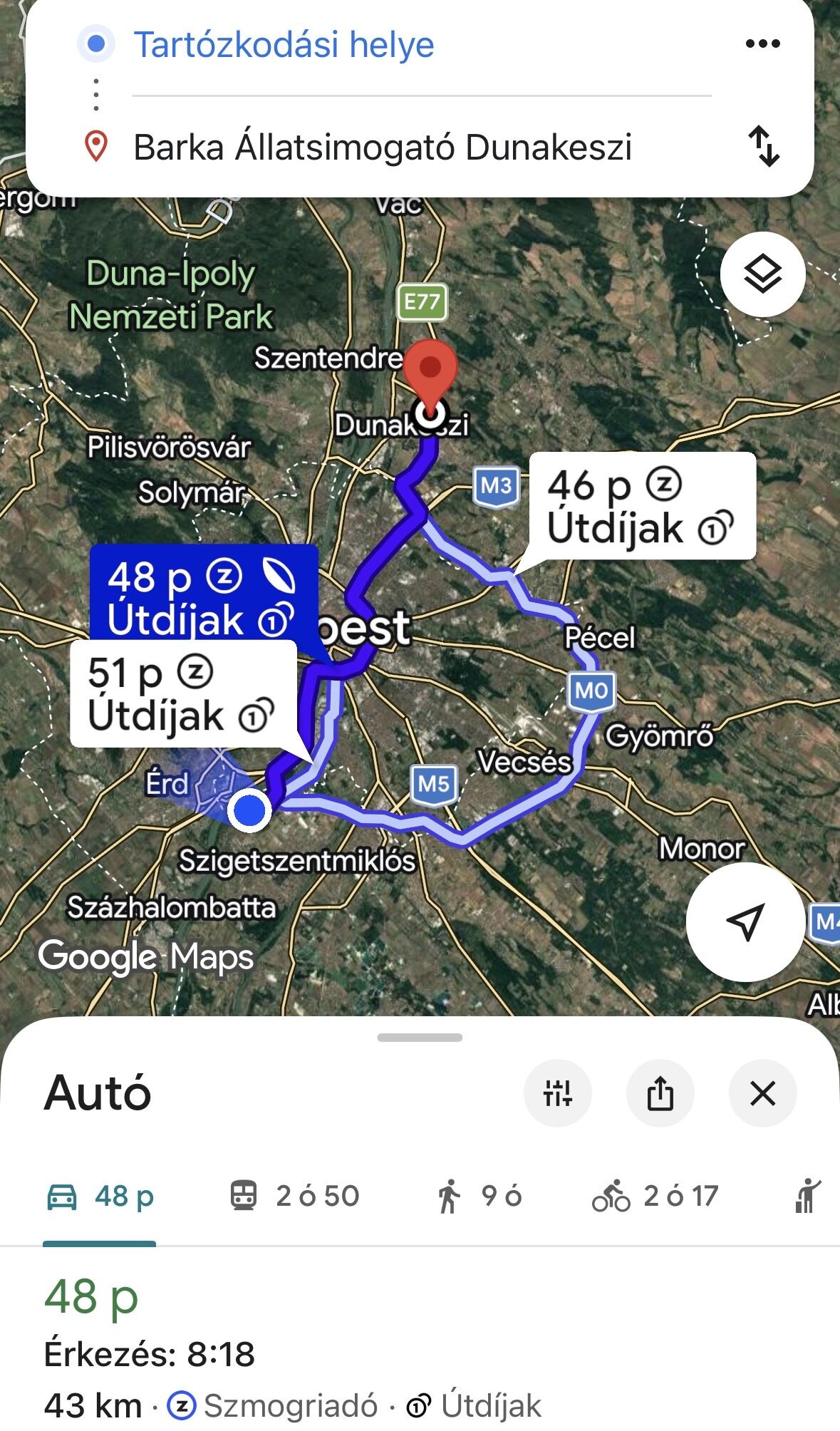The height and width of the screenshot is (1431, 840).
Task: Switch to cycling directions 2 ó 17
Action: pos(655,1196)
